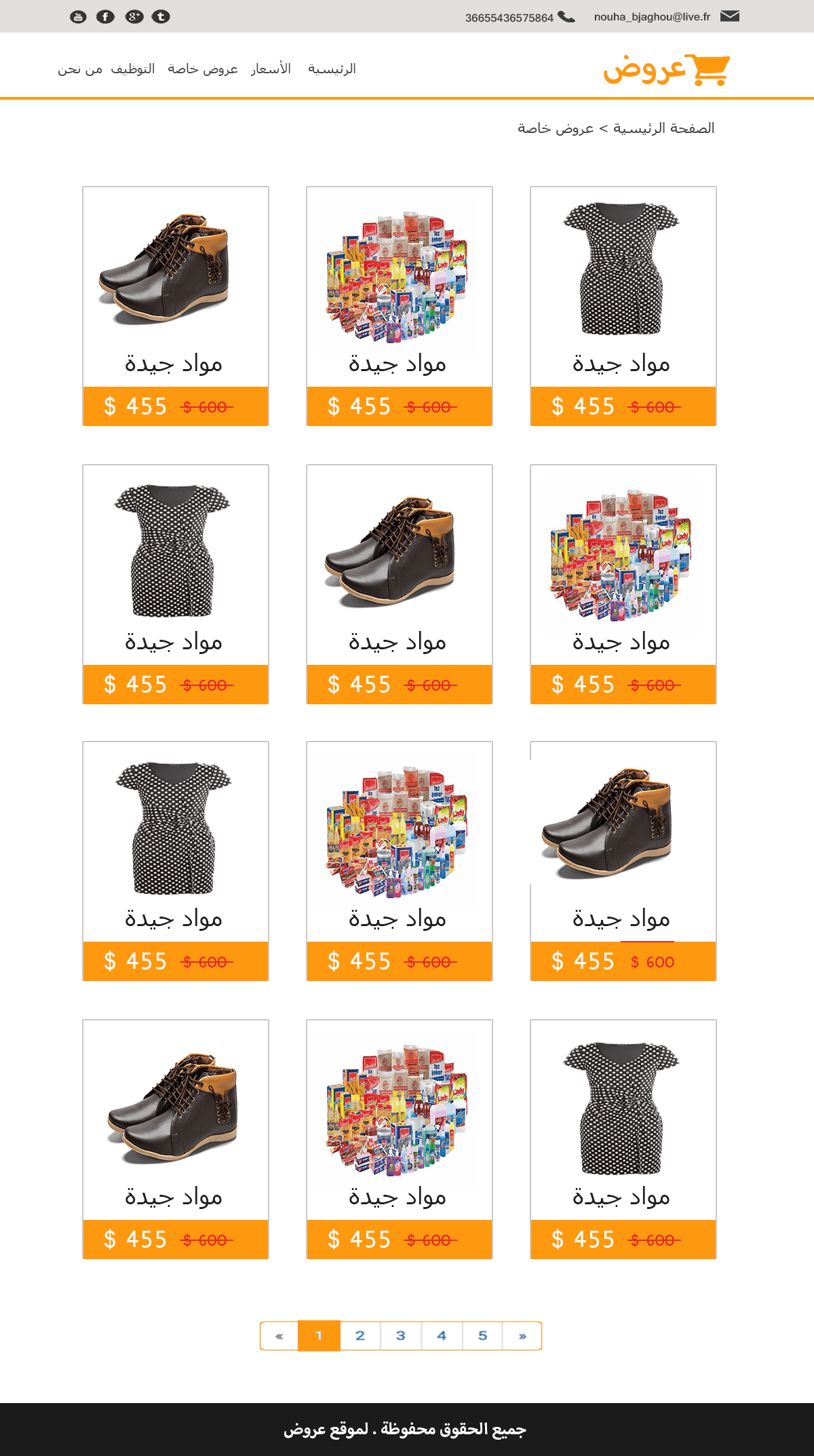
Task: Go to page 3 of results
Action: coord(401,1336)
